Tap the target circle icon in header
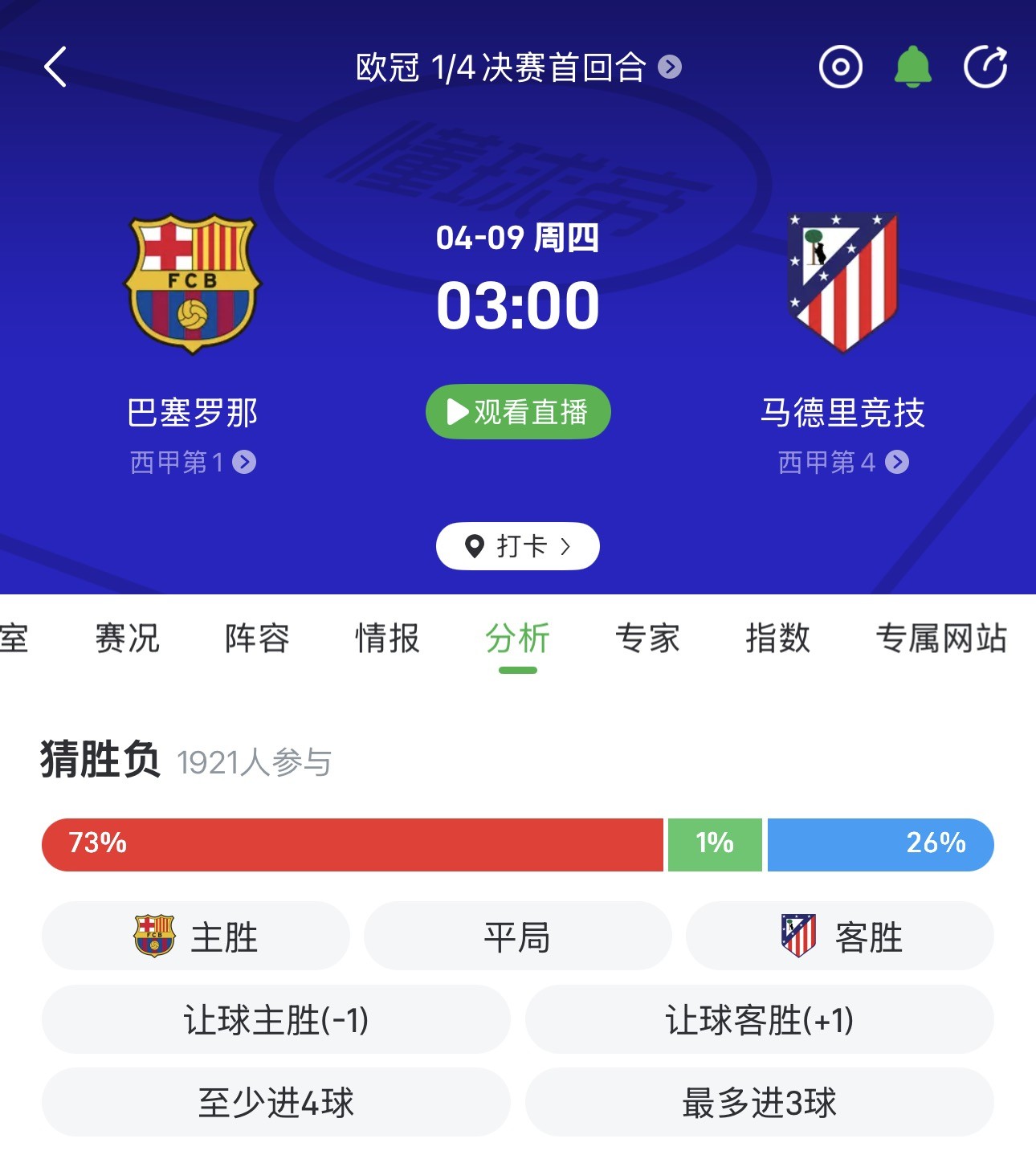Image resolution: width=1036 pixels, height=1159 pixels. pos(840,67)
